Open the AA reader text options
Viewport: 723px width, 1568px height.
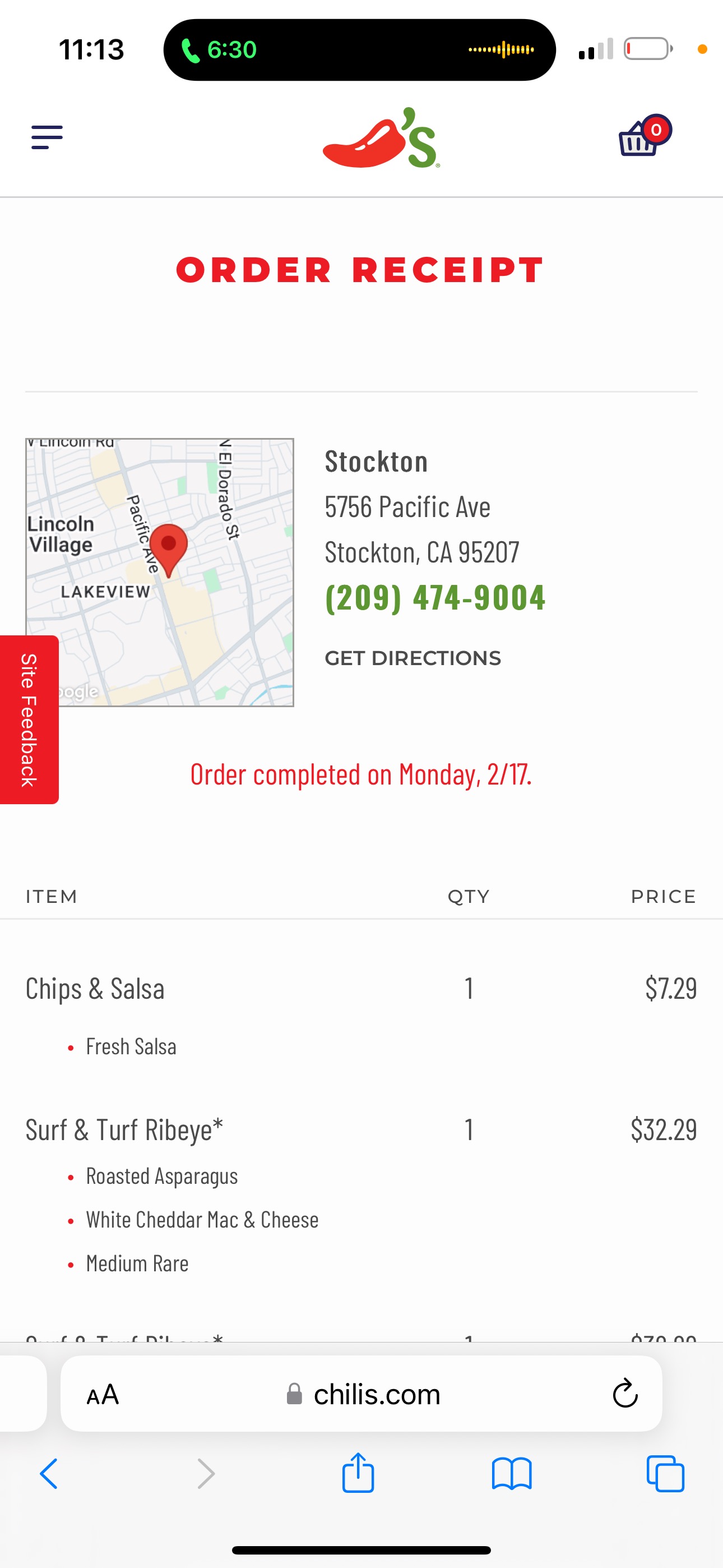(103, 1394)
